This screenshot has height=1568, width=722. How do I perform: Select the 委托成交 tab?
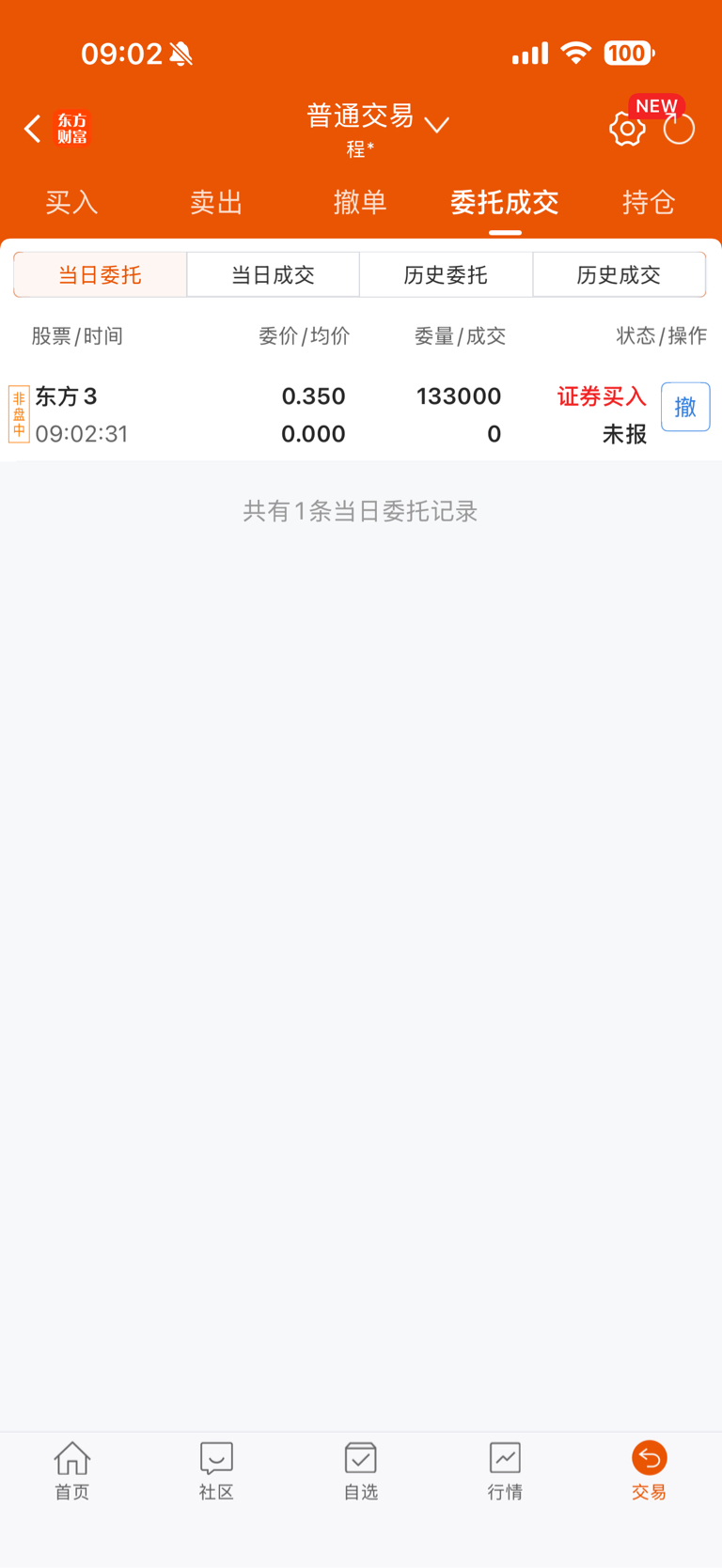(505, 202)
